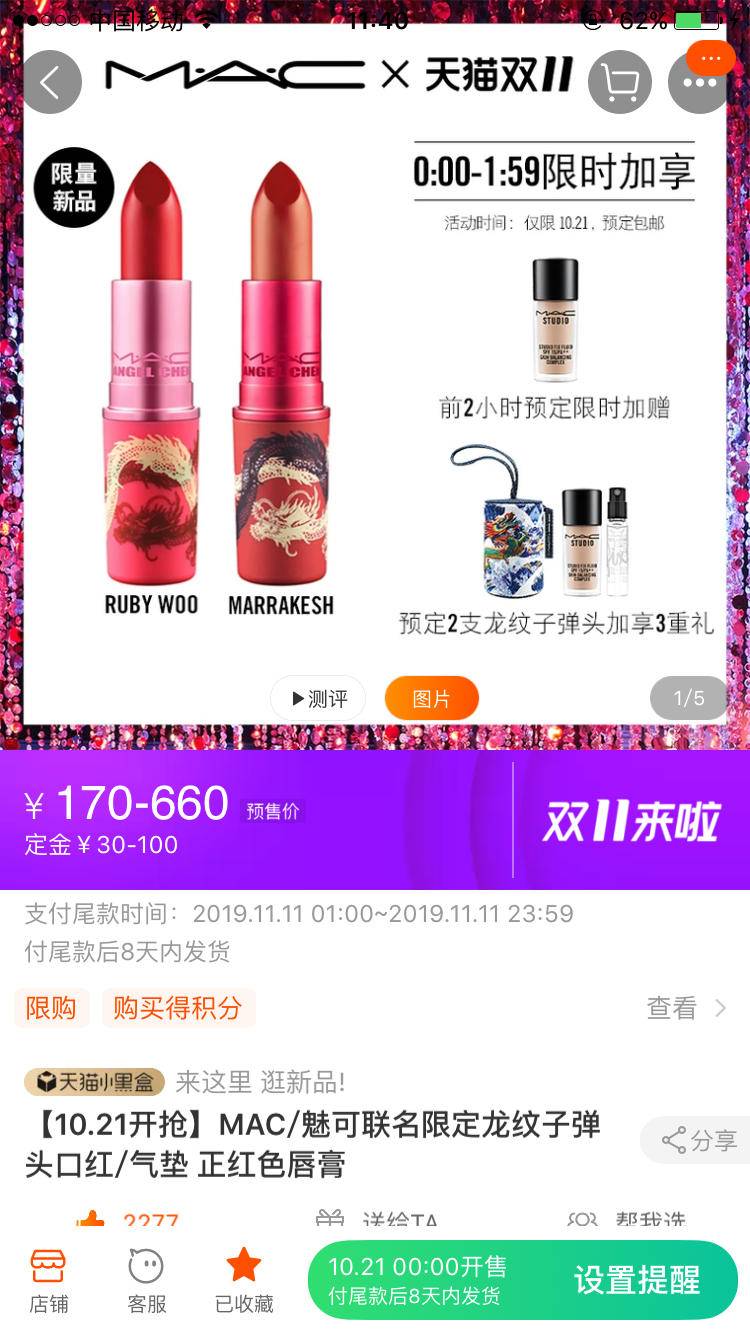750x1334 pixels.
Task: Switch to the 图片 picture tab
Action: pyautogui.click(x=432, y=699)
